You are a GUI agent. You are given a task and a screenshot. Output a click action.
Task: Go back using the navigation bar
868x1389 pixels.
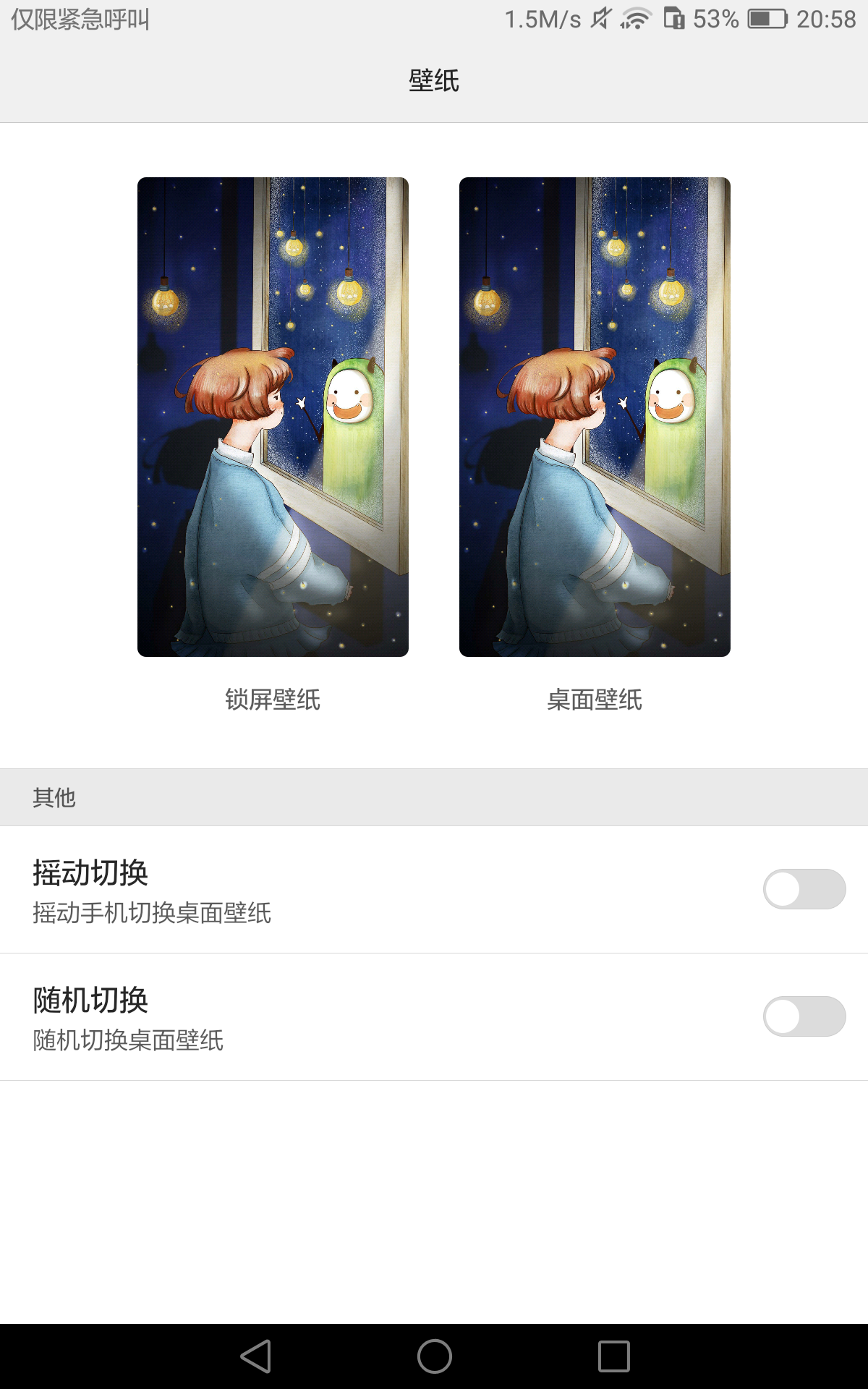[x=256, y=1356]
